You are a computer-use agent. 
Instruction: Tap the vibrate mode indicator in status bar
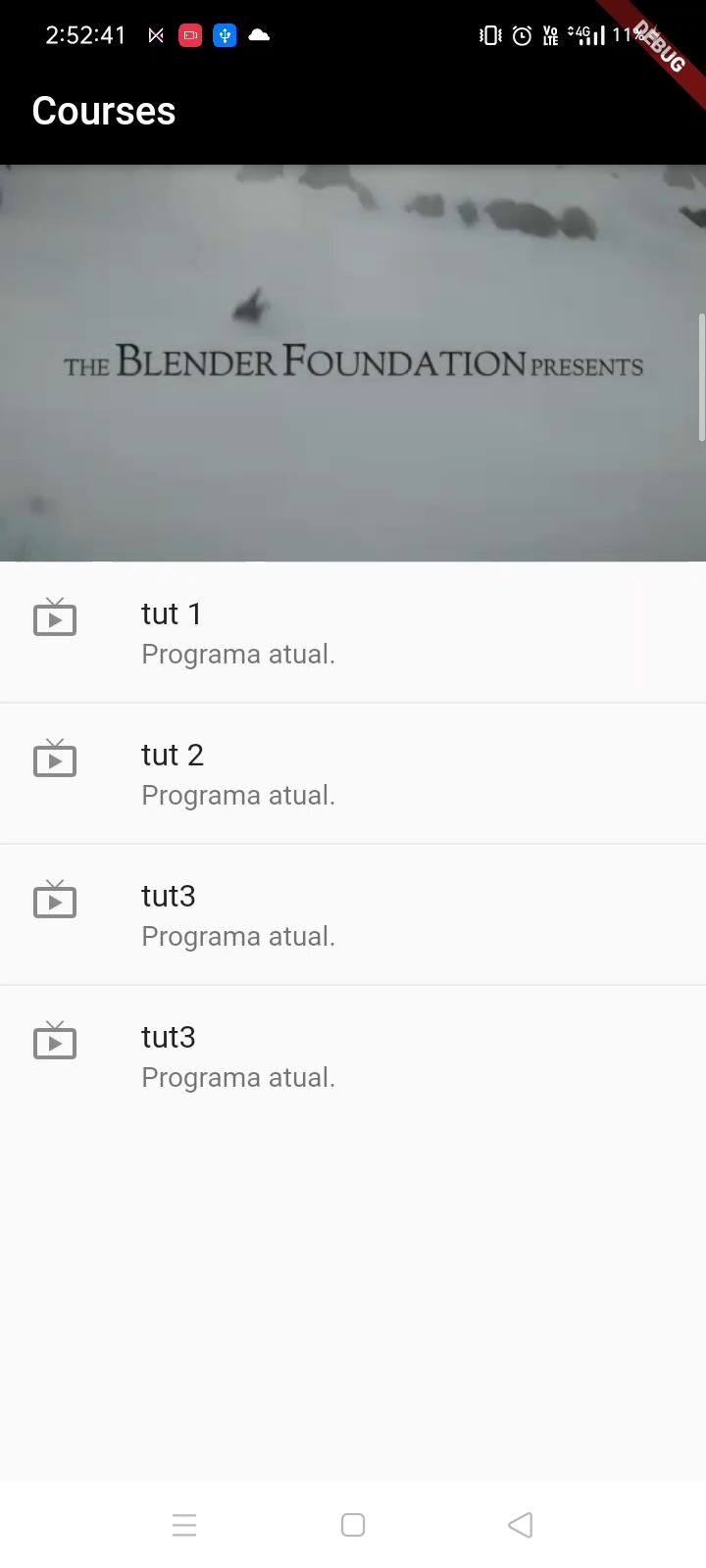coord(489,35)
